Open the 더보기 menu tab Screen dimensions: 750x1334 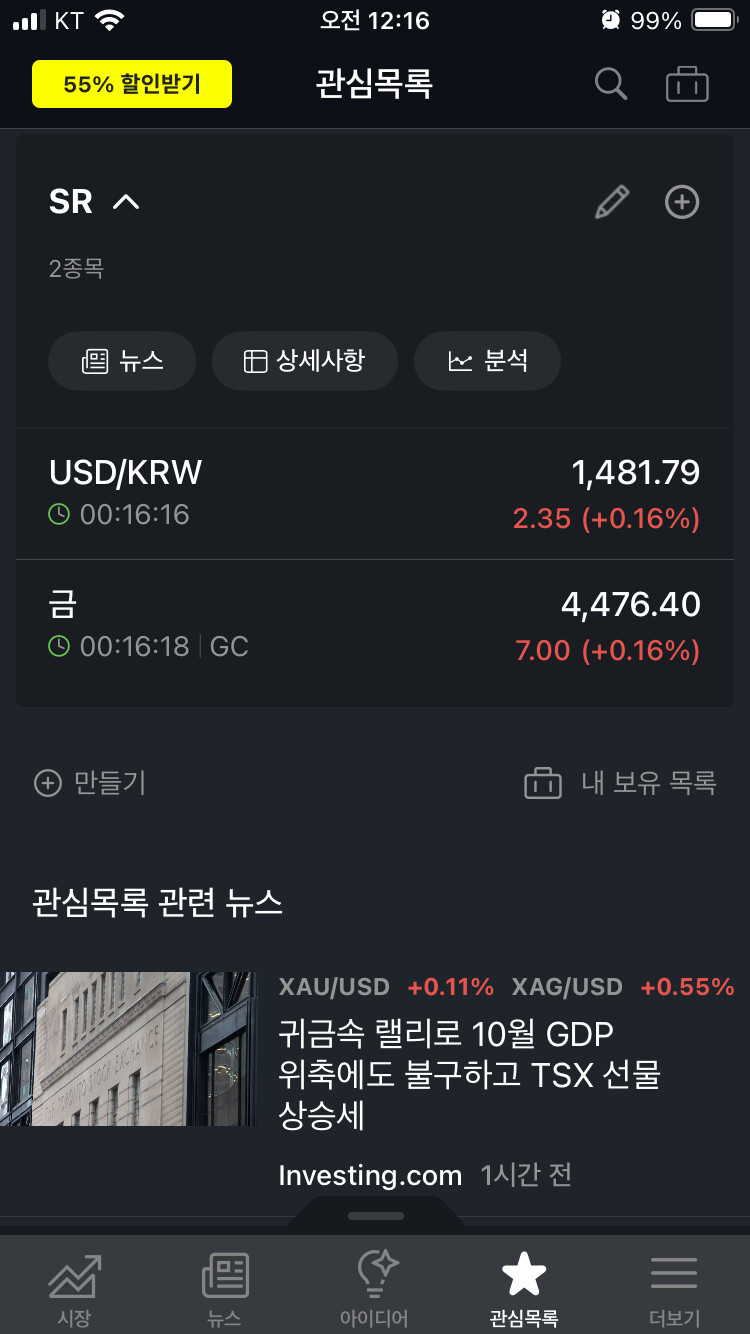674,1289
